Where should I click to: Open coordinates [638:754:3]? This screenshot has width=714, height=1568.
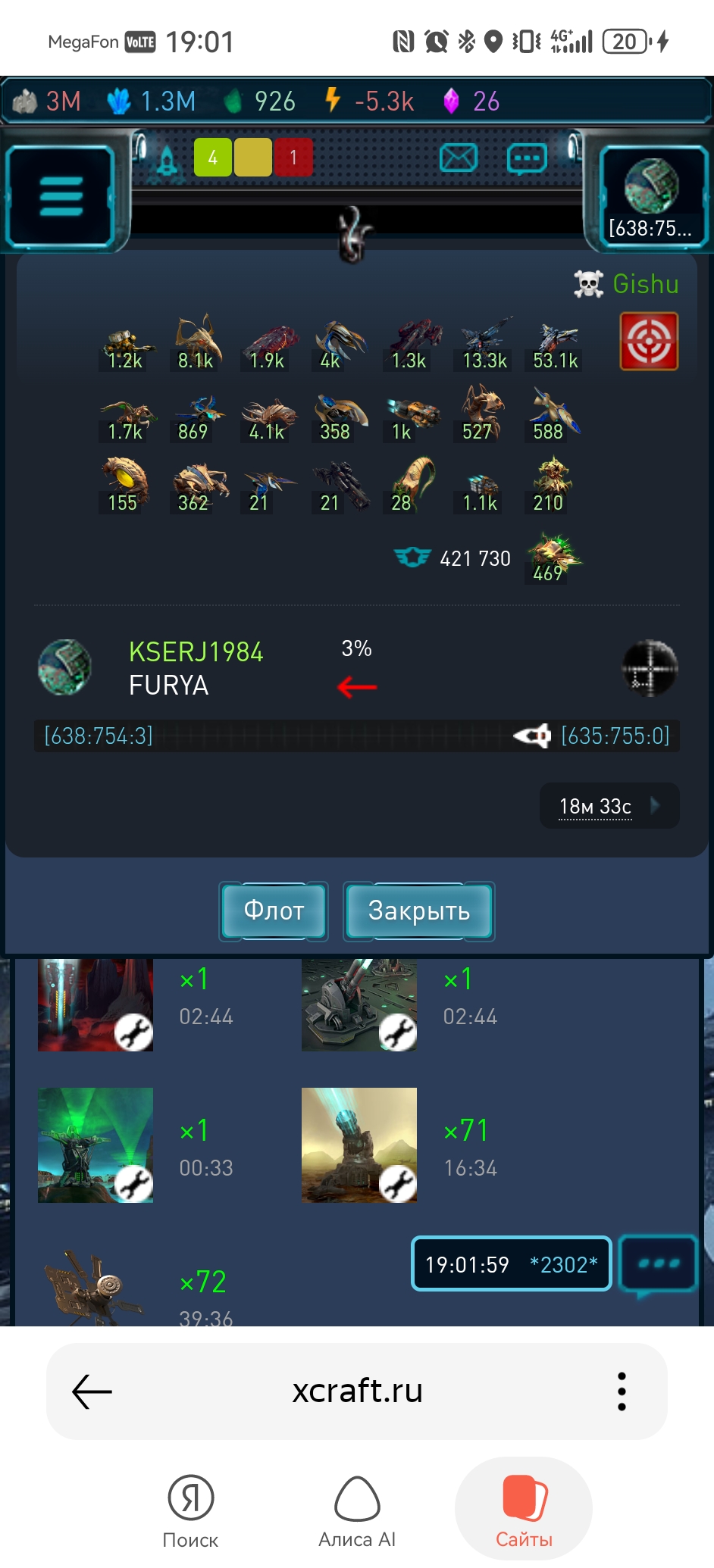pyautogui.click(x=99, y=736)
